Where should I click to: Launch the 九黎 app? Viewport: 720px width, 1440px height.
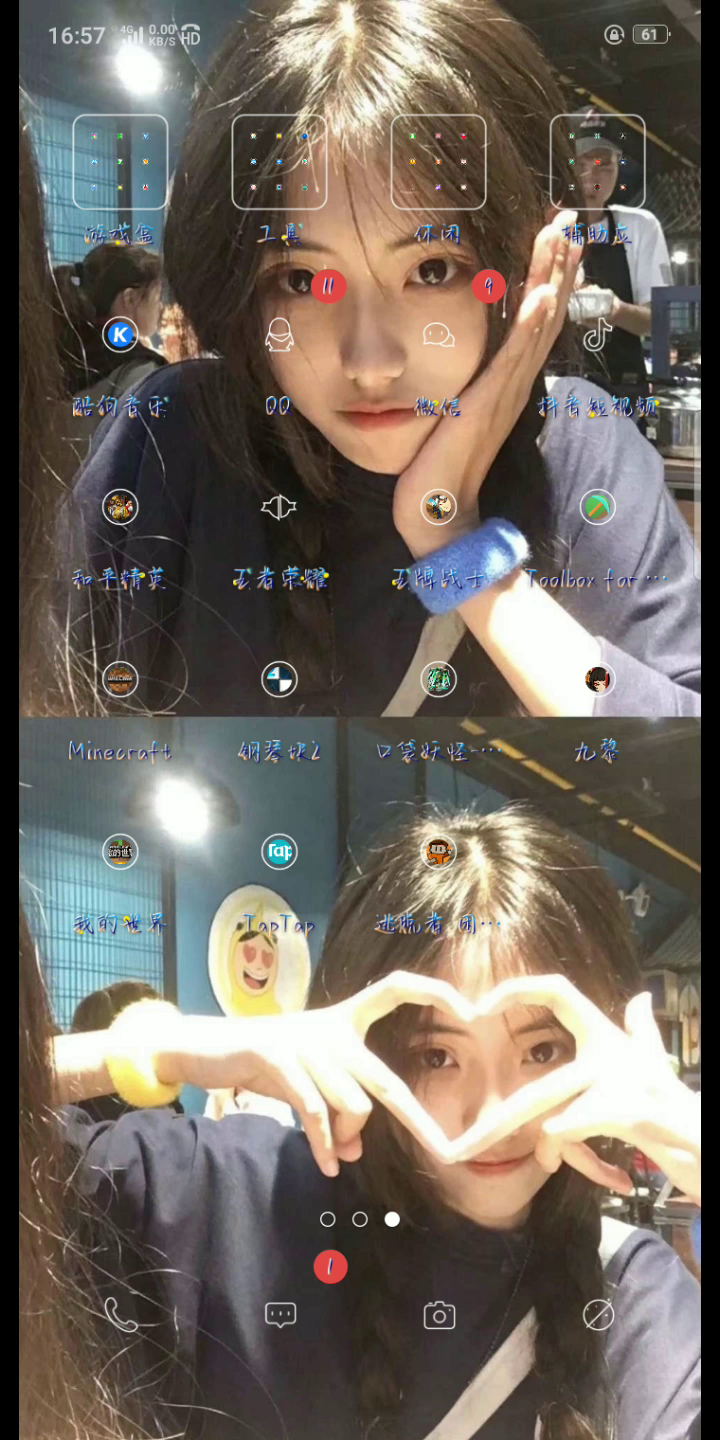point(598,679)
